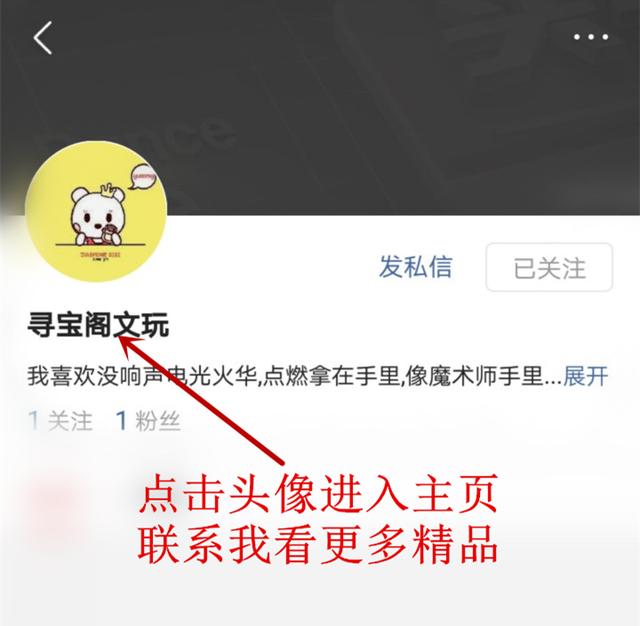Send a private message via 发私信
The height and width of the screenshot is (626, 640).
coord(415,267)
